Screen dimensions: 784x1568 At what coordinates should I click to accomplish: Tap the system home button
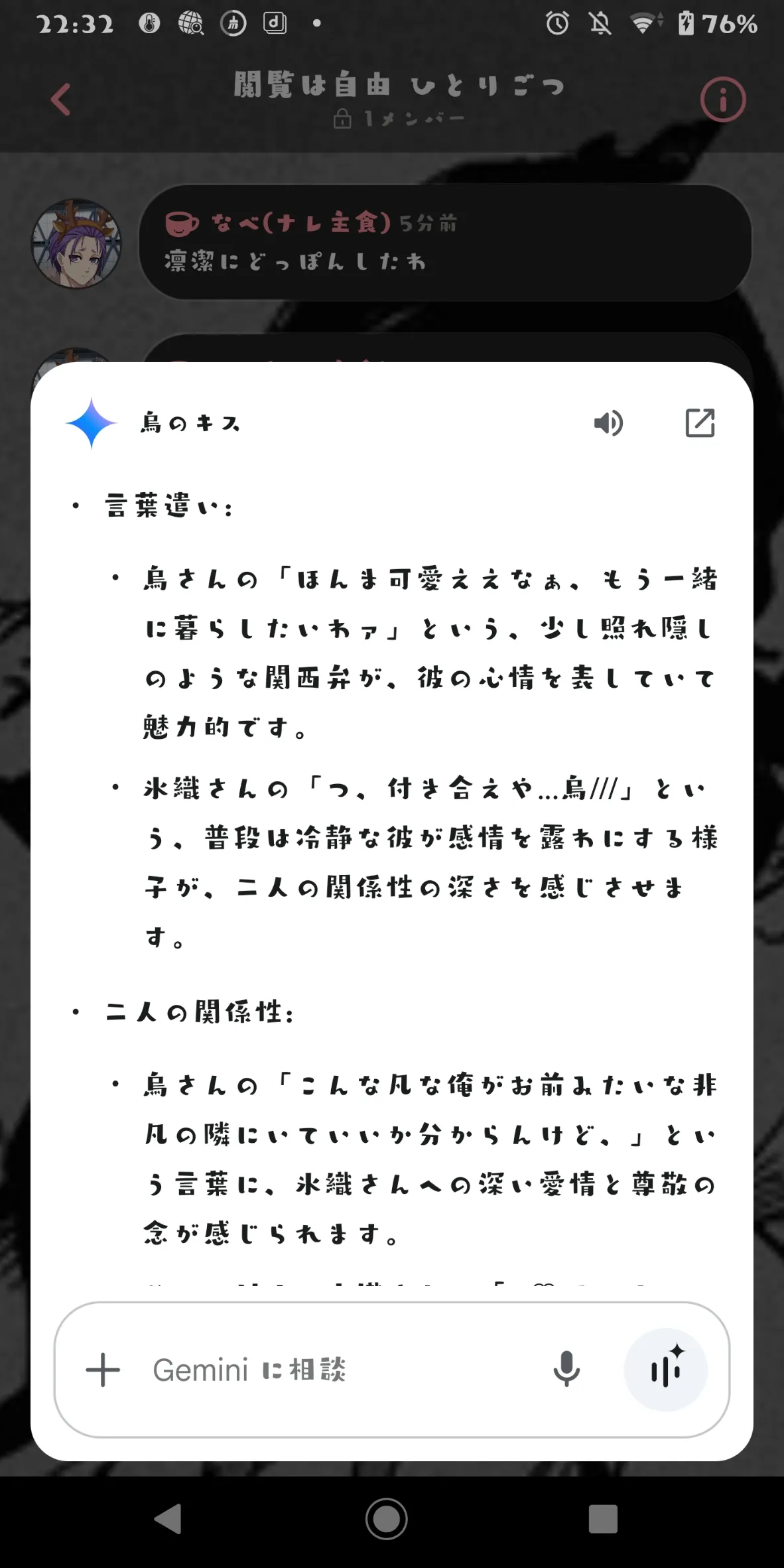[x=386, y=1518]
